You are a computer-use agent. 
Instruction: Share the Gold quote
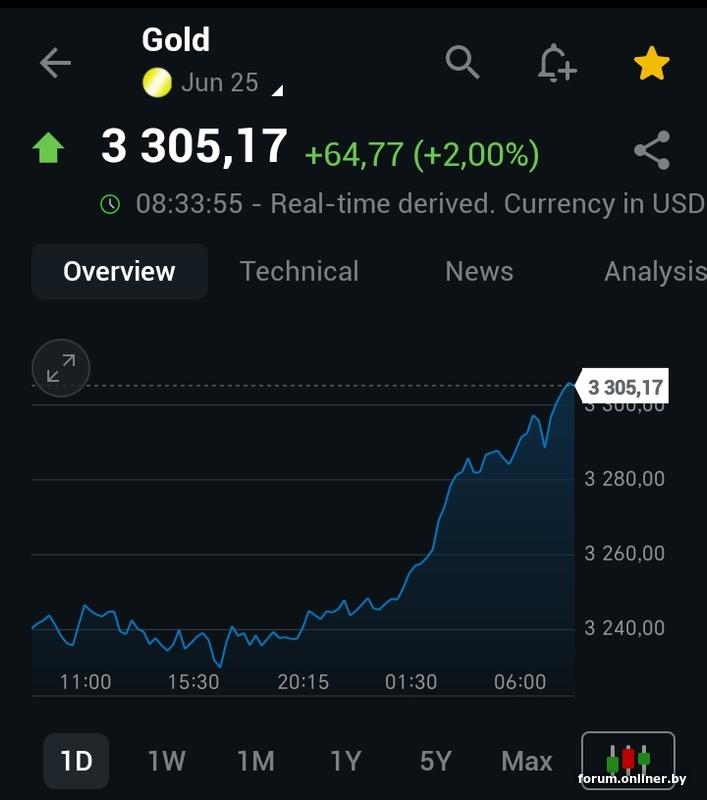pyautogui.click(x=652, y=151)
